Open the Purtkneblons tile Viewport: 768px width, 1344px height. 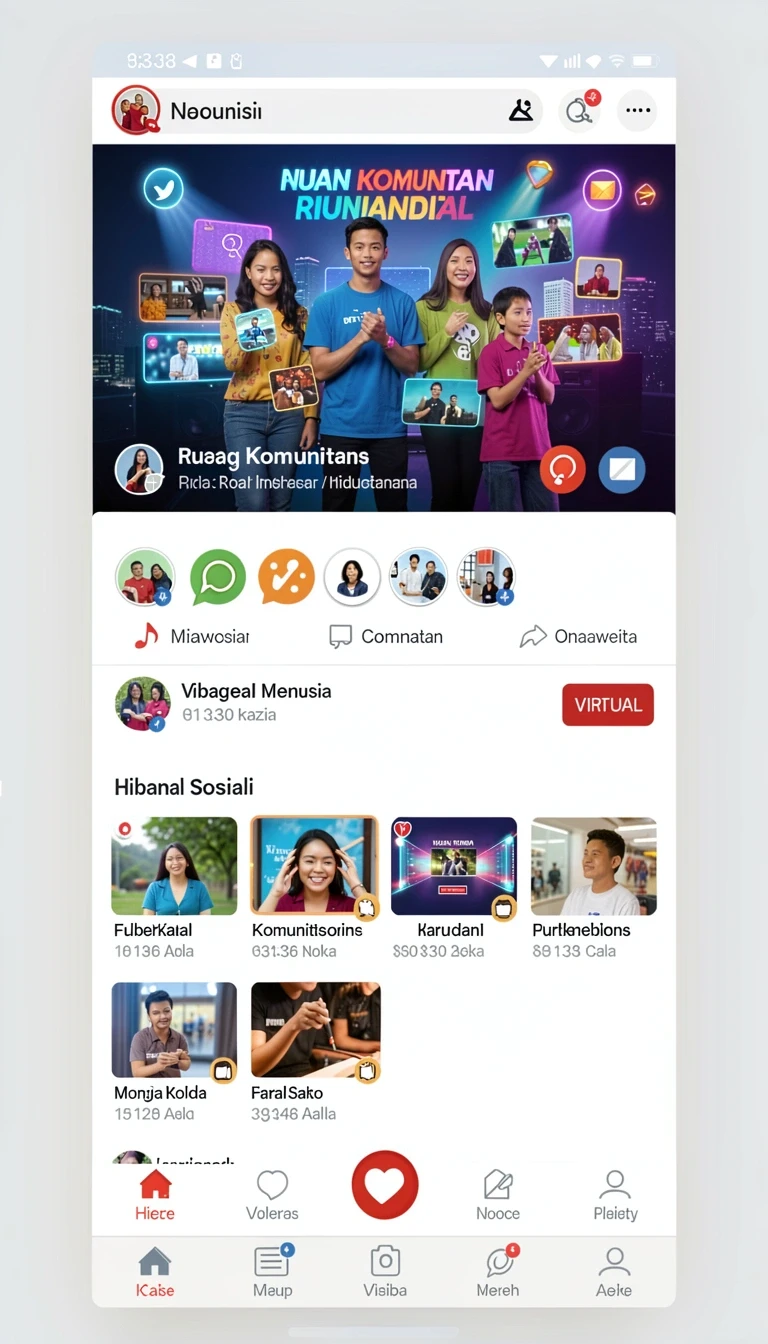[594, 866]
